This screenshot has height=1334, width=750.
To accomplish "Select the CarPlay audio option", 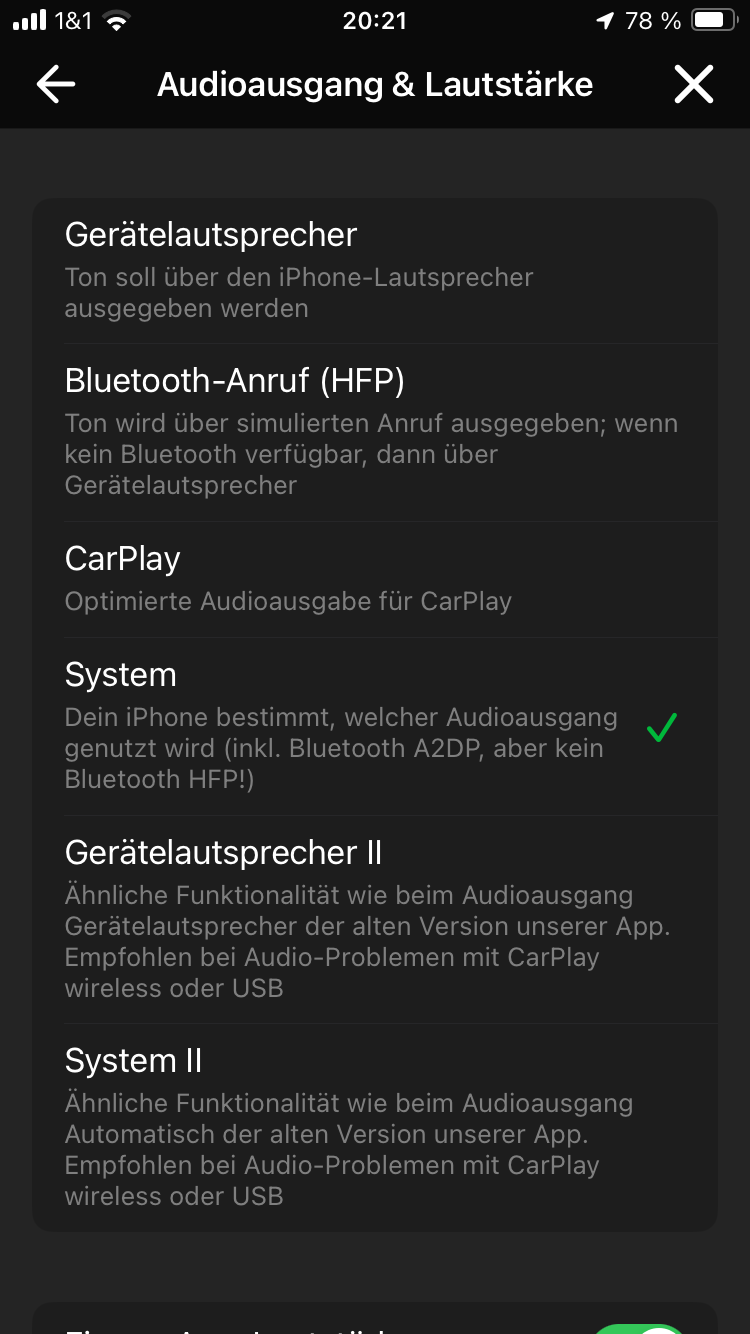I will click(x=375, y=580).
